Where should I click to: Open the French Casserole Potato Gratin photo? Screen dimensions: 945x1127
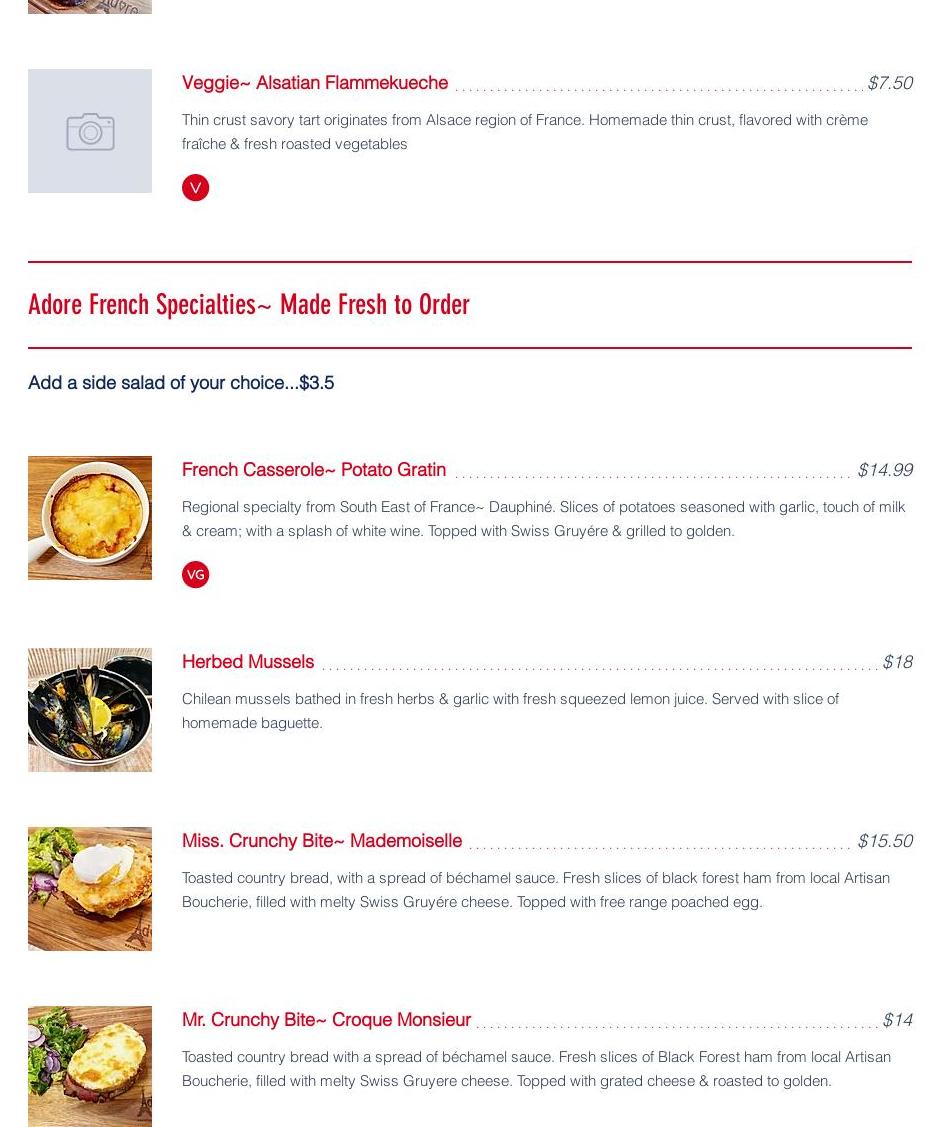90,518
